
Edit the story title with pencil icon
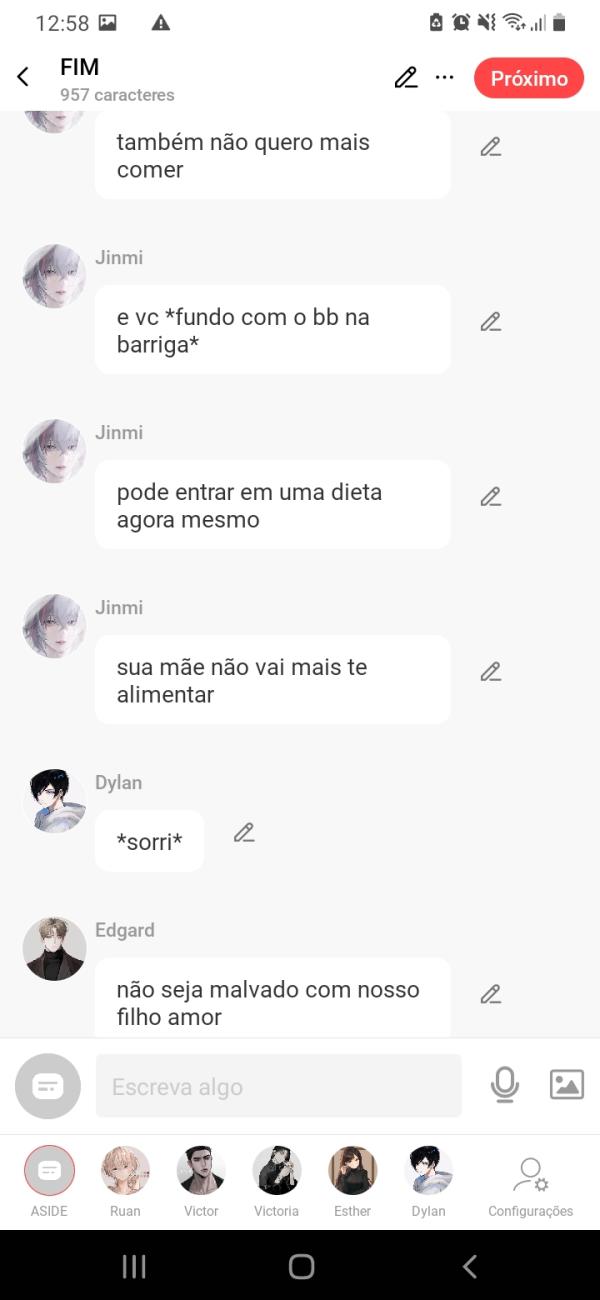pyautogui.click(x=405, y=78)
